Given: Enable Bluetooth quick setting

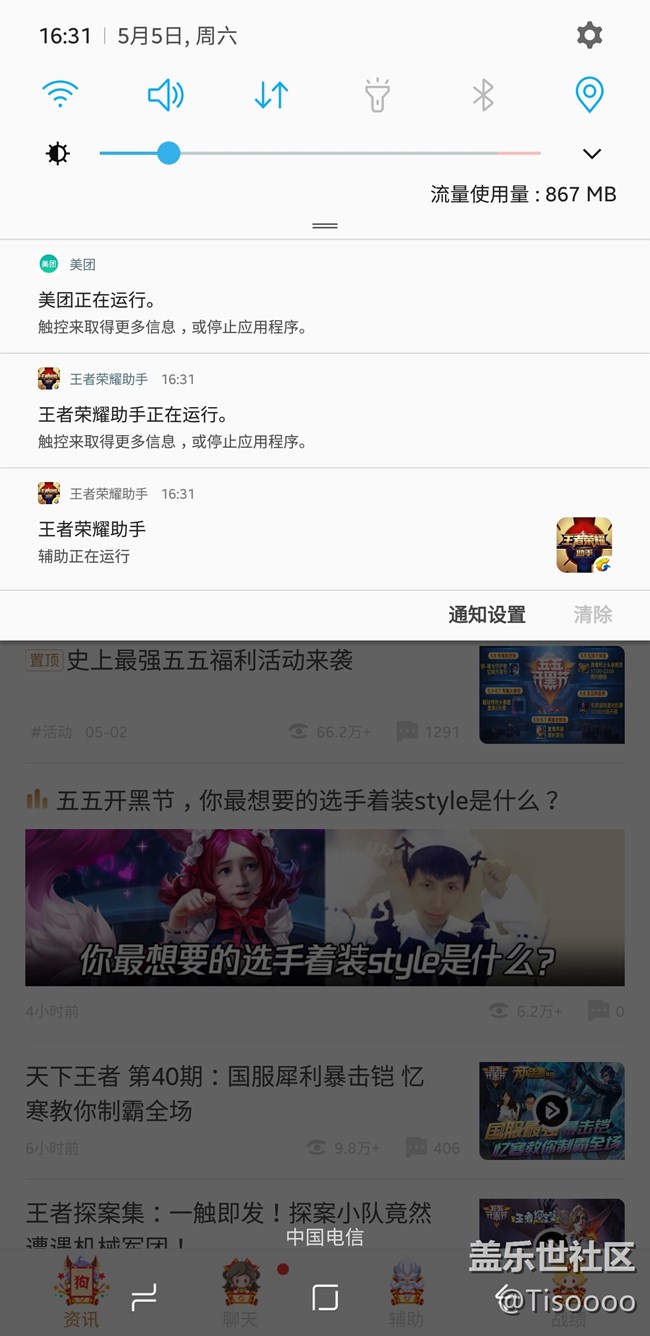Looking at the screenshot, I should (483, 95).
